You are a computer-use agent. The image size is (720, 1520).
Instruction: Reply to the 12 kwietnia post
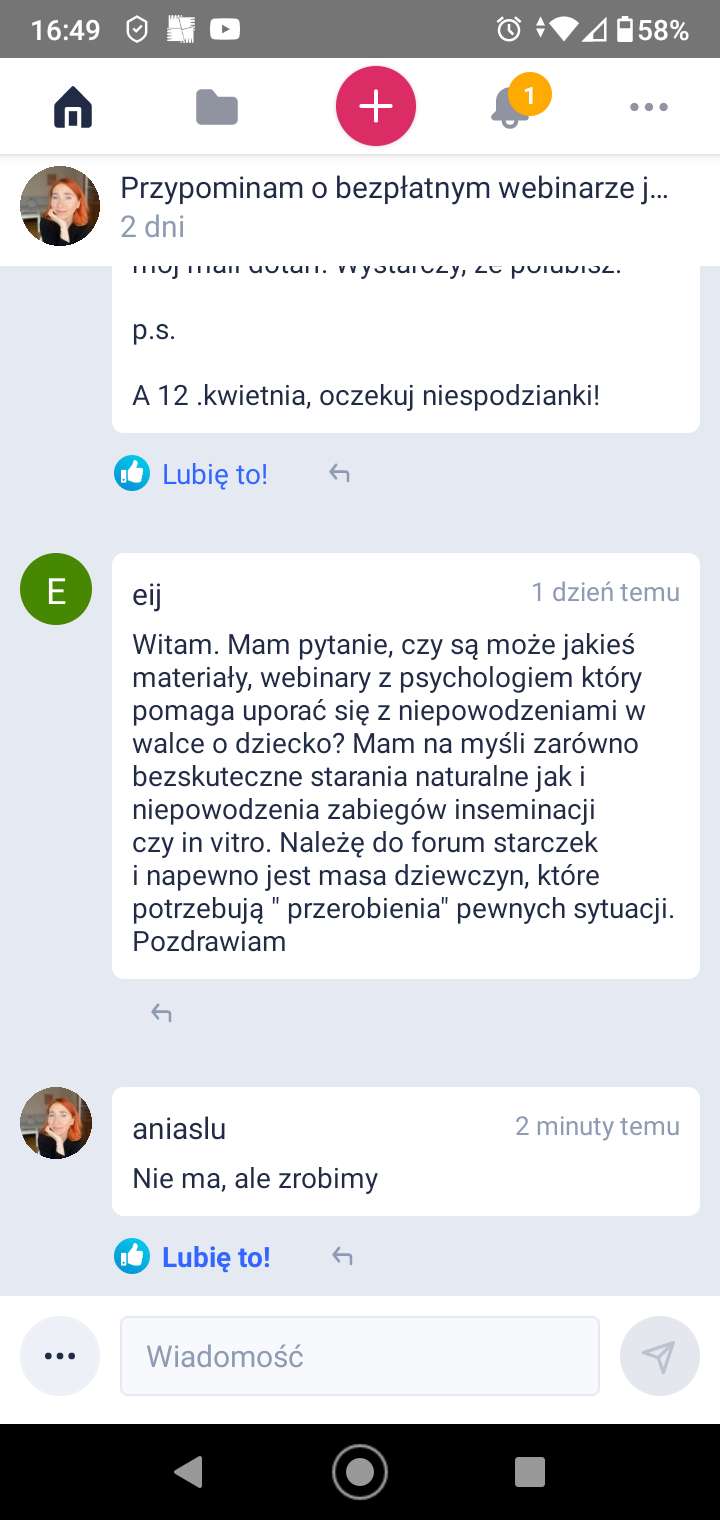point(339,474)
